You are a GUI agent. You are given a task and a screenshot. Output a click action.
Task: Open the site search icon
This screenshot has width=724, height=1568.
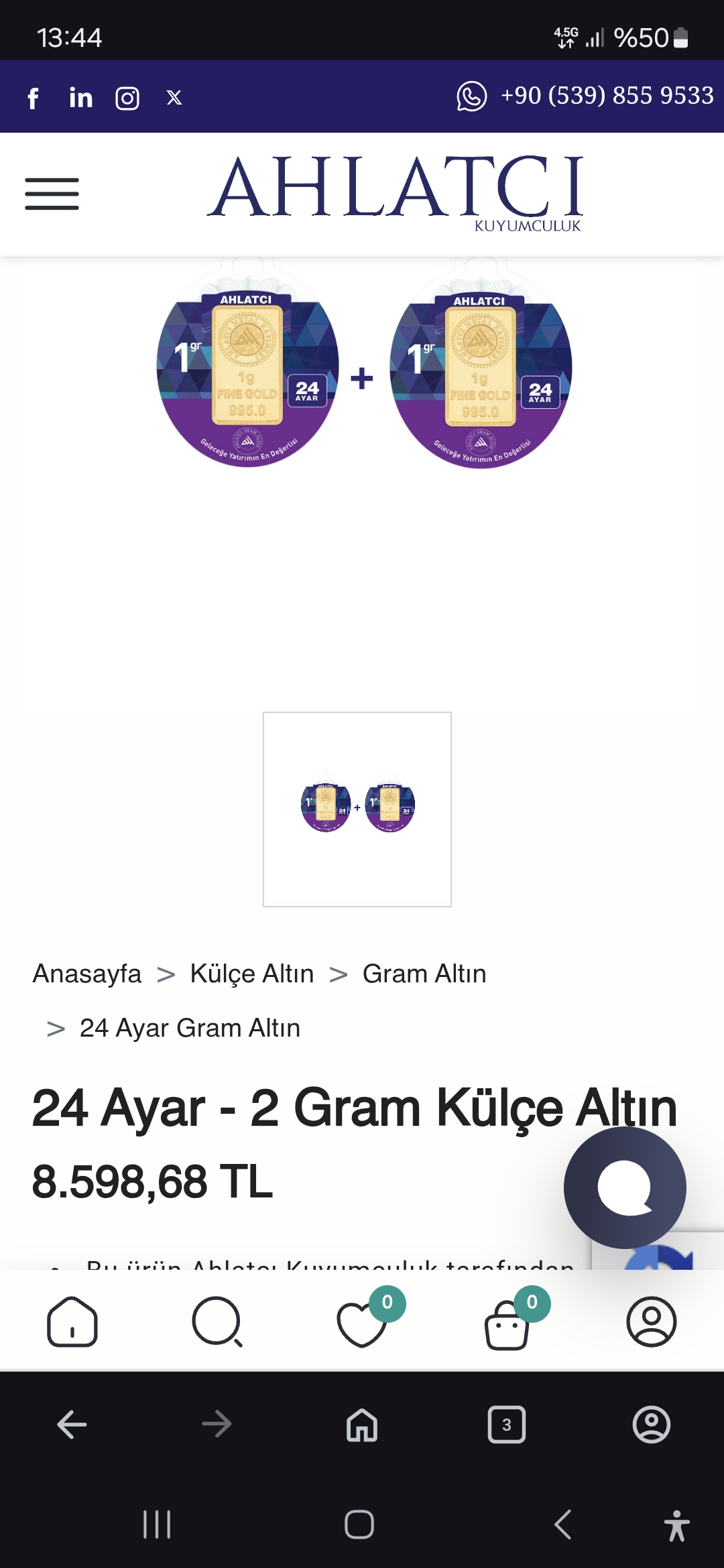click(217, 1321)
